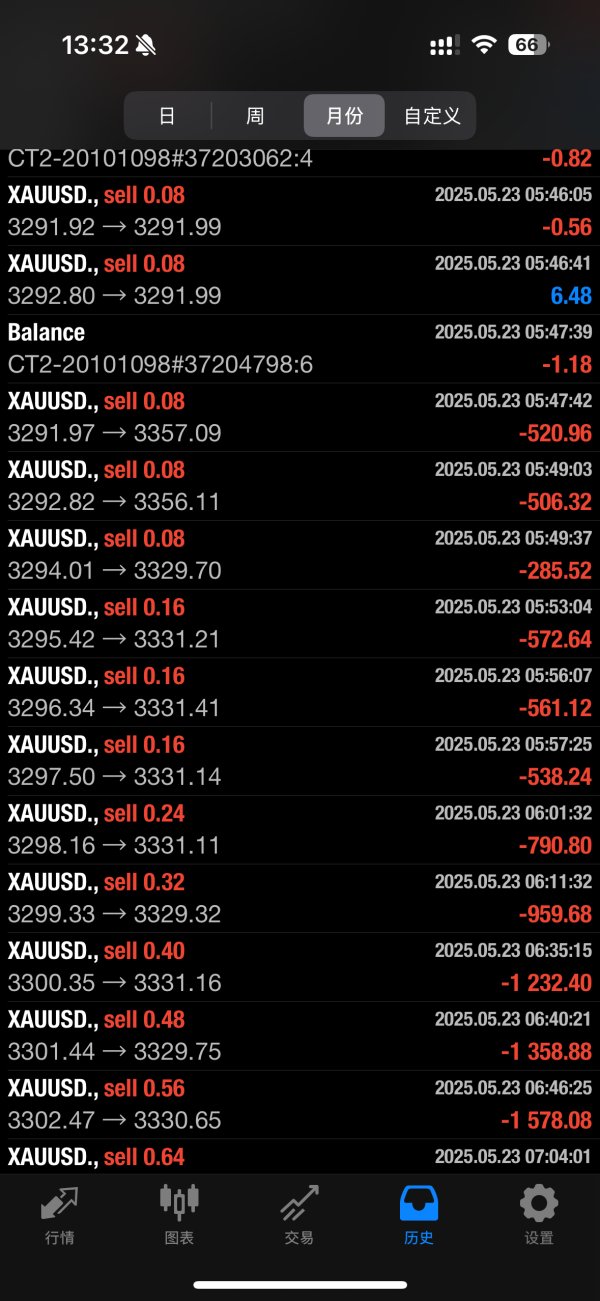Open the Balance entry CT2-20101098#37204798:6
The image size is (600, 1301).
click(x=300, y=349)
